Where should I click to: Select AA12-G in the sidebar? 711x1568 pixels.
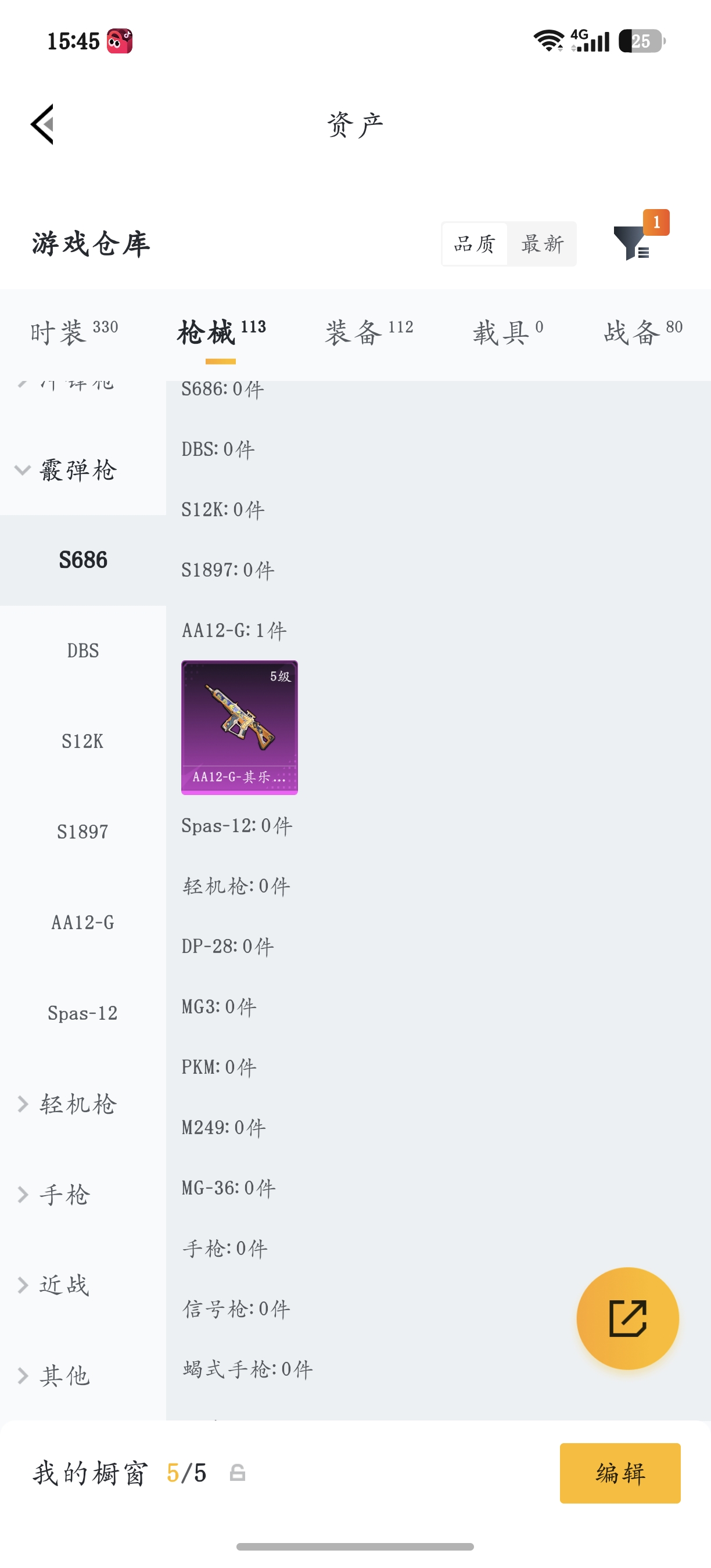tap(83, 922)
